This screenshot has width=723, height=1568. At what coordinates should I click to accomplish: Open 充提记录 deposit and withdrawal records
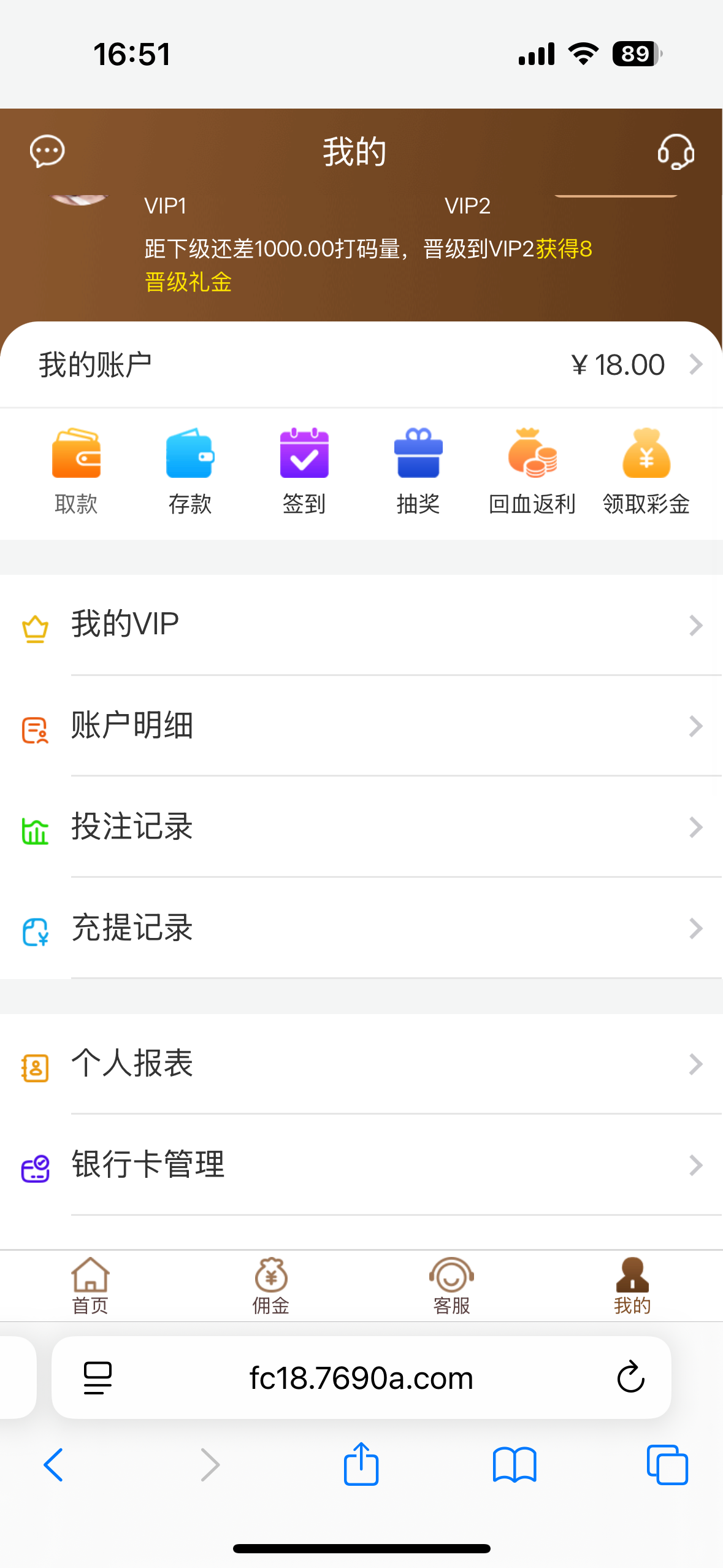361,928
